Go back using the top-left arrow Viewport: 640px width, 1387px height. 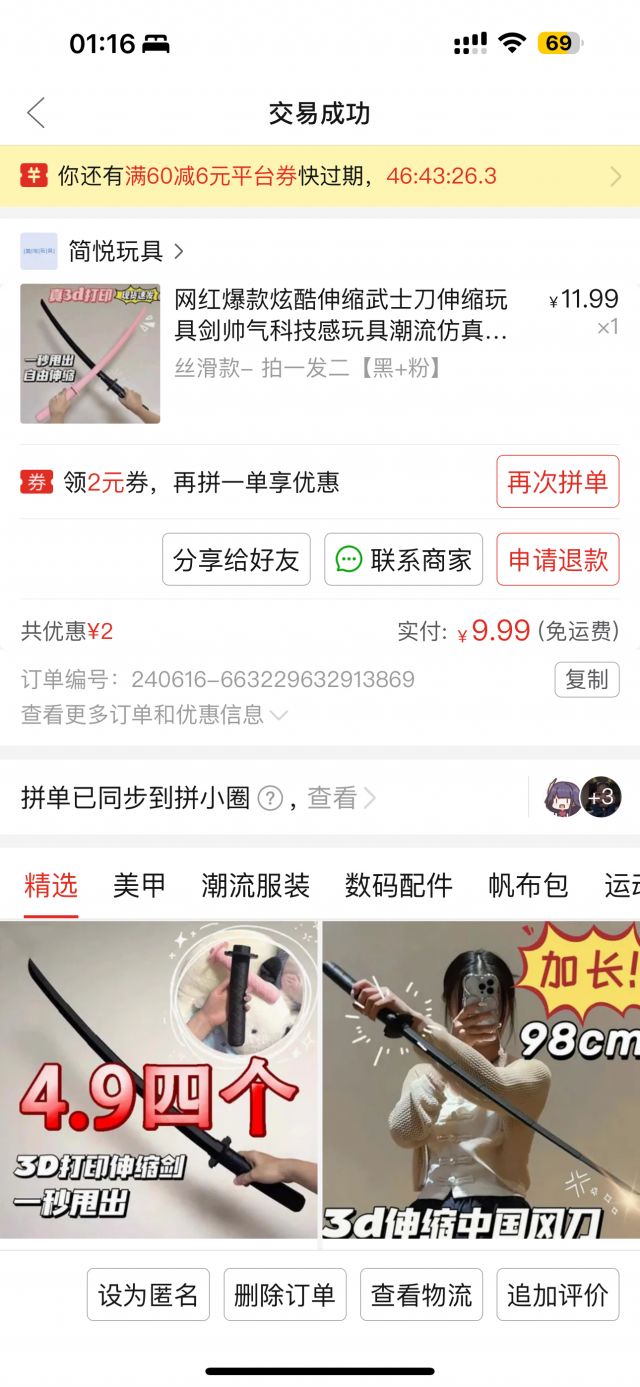36,113
